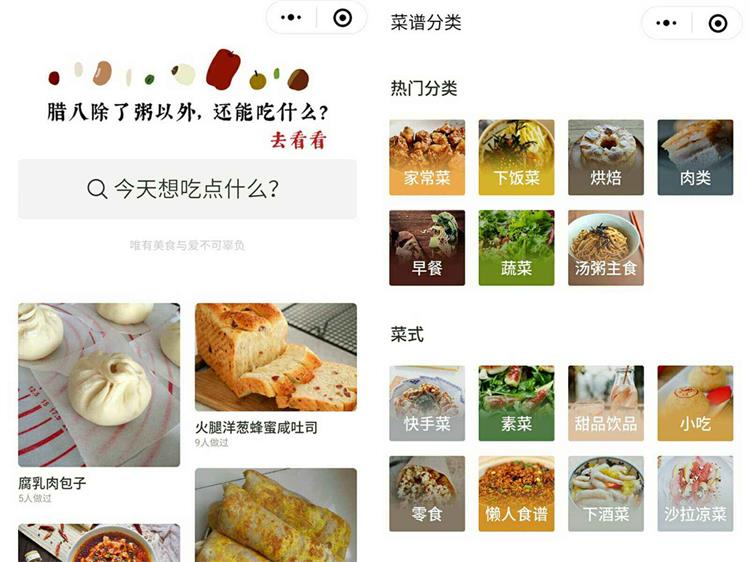
Task: Open the 沙拉凉菜 tile
Action: tap(695, 494)
